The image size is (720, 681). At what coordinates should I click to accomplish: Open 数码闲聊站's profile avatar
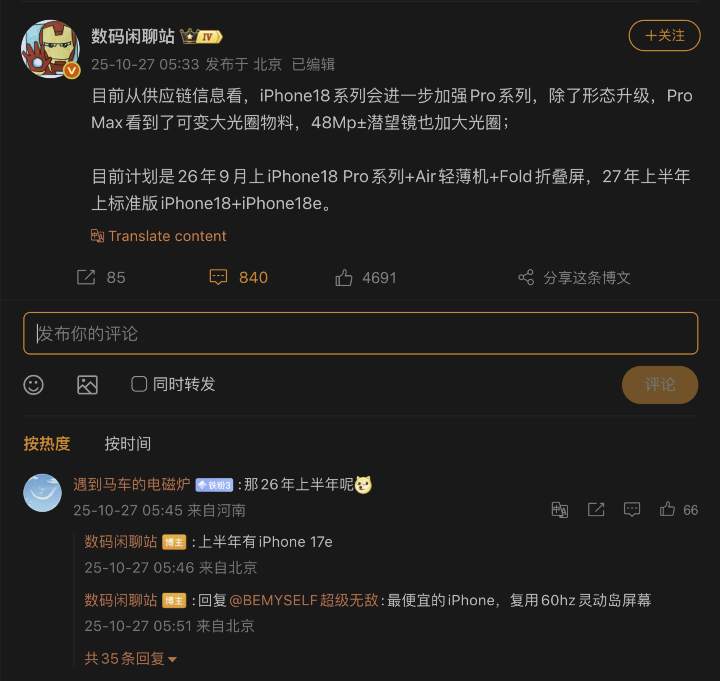tap(48, 46)
